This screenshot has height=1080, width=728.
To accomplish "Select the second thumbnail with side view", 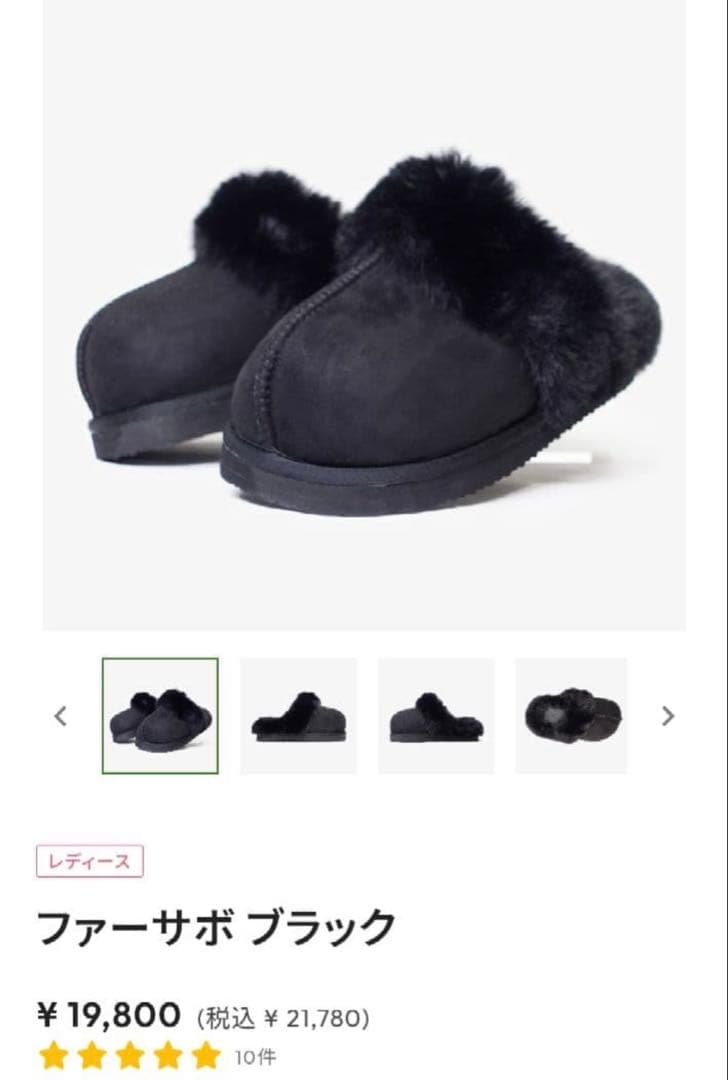I will 298,716.
